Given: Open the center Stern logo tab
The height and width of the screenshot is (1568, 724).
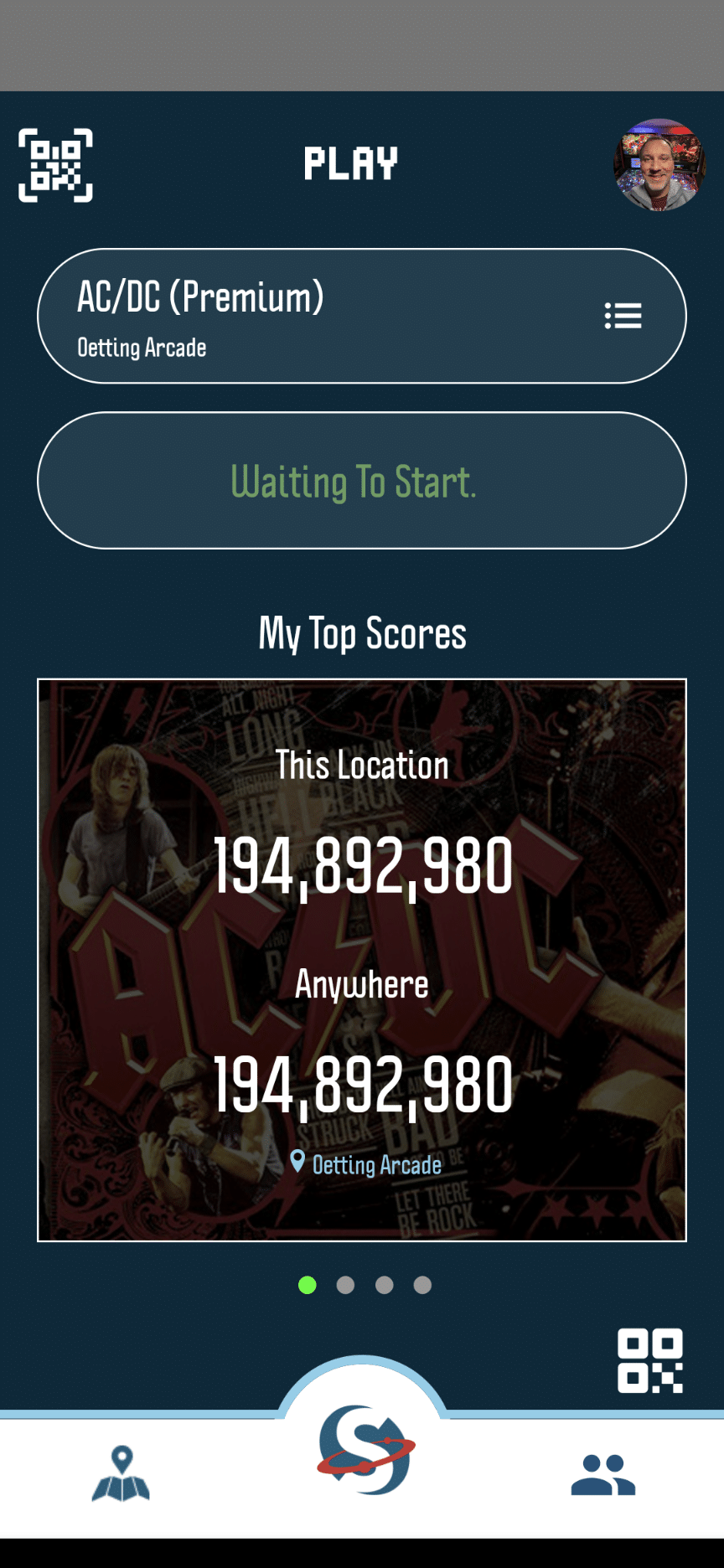Looking at the screenshot, I should (365, 1449).
